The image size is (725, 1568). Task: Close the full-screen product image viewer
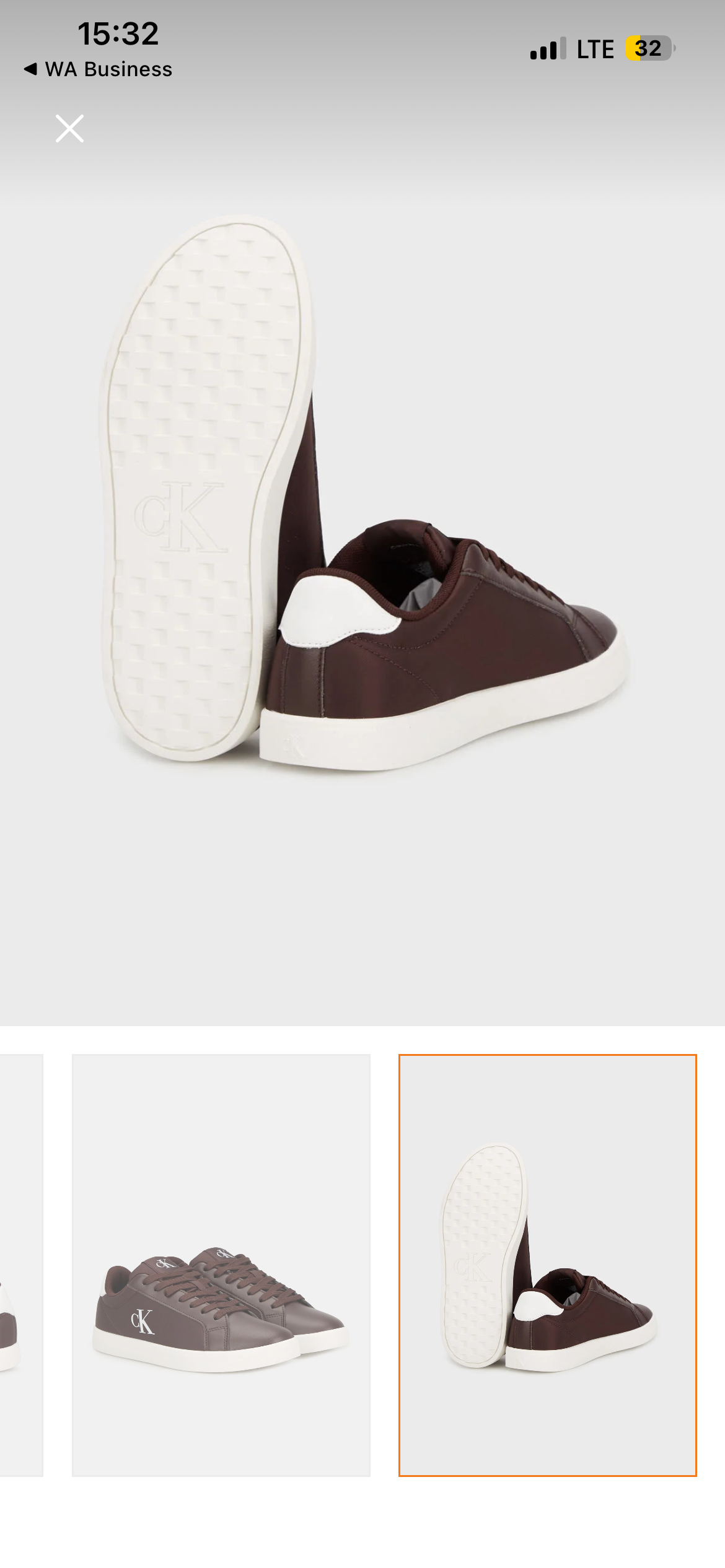click(x=69, y=129)
